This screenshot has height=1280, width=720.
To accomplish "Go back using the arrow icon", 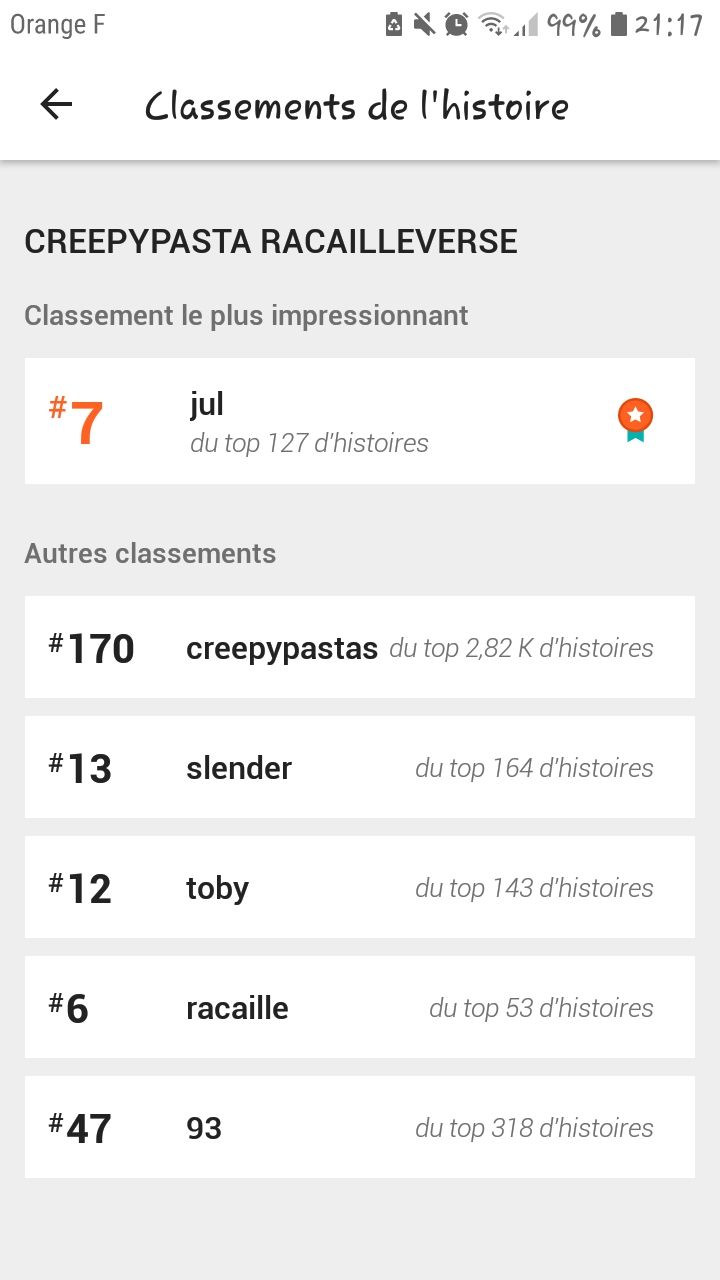I will click(x=56, y=105).
